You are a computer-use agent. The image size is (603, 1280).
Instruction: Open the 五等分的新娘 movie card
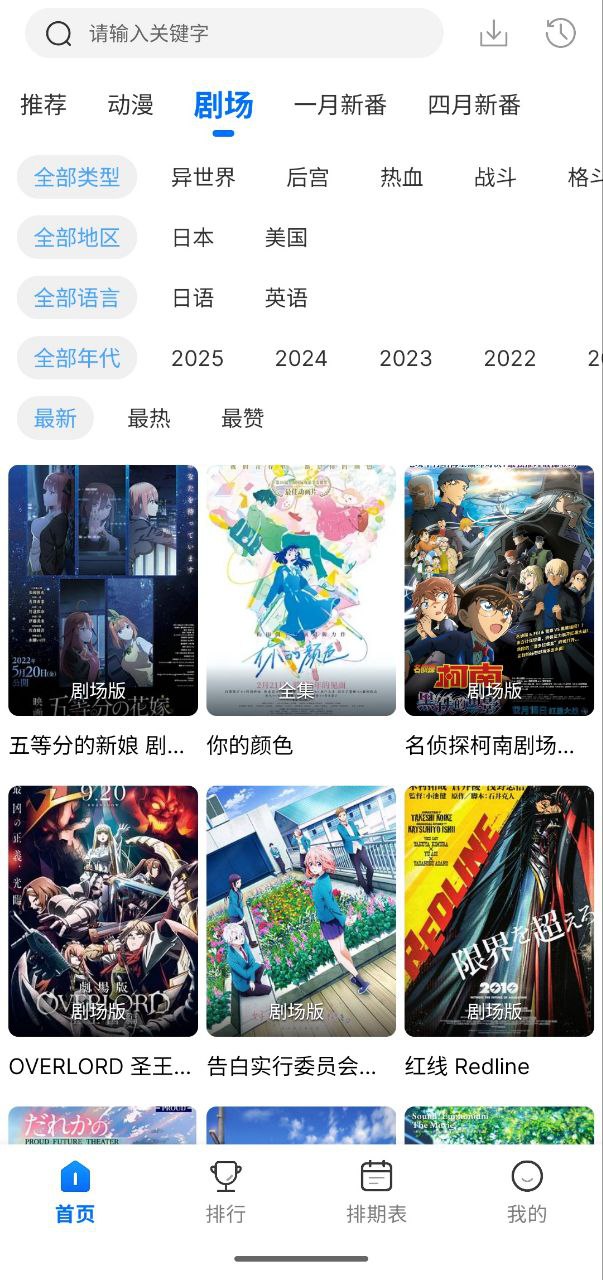pos(103,590)
